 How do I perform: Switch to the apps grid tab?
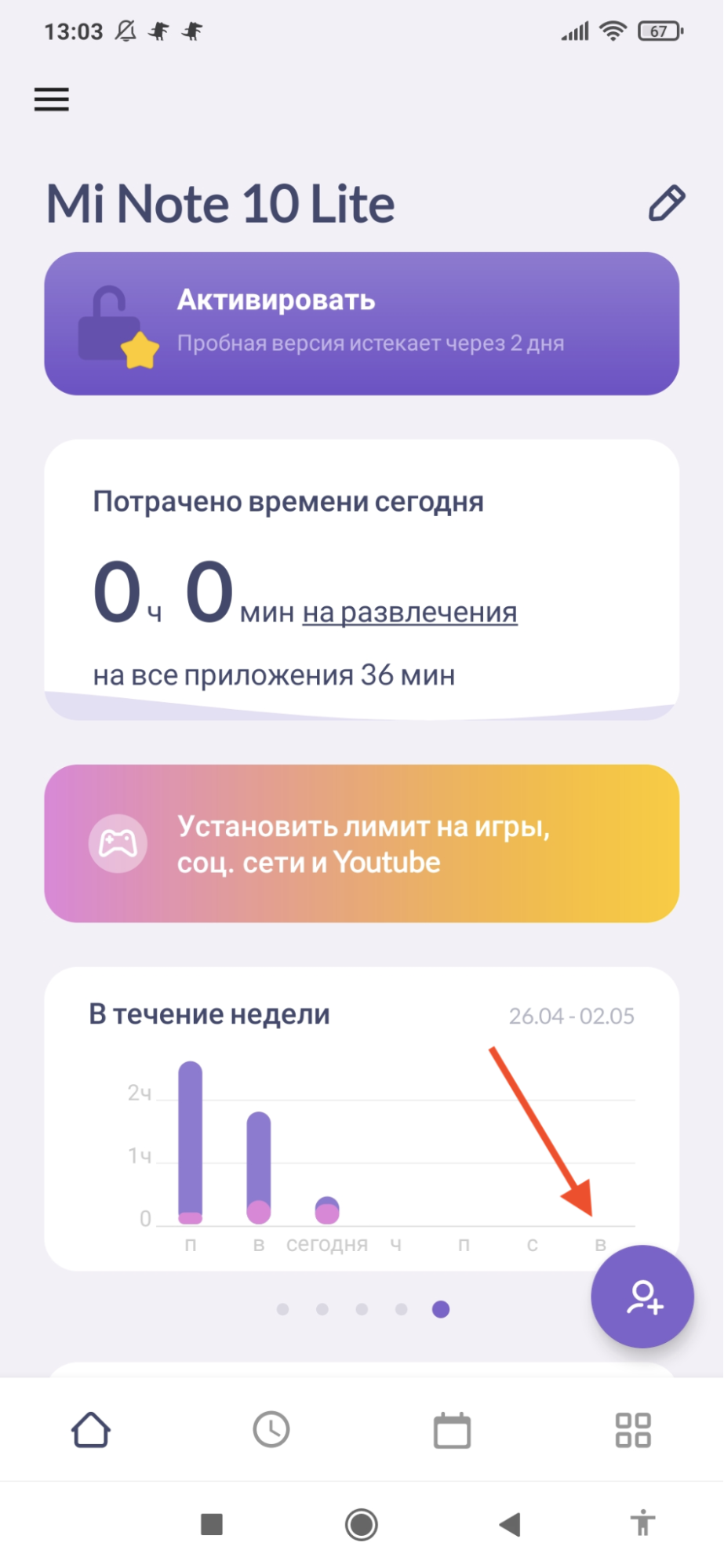point(633,1429)
